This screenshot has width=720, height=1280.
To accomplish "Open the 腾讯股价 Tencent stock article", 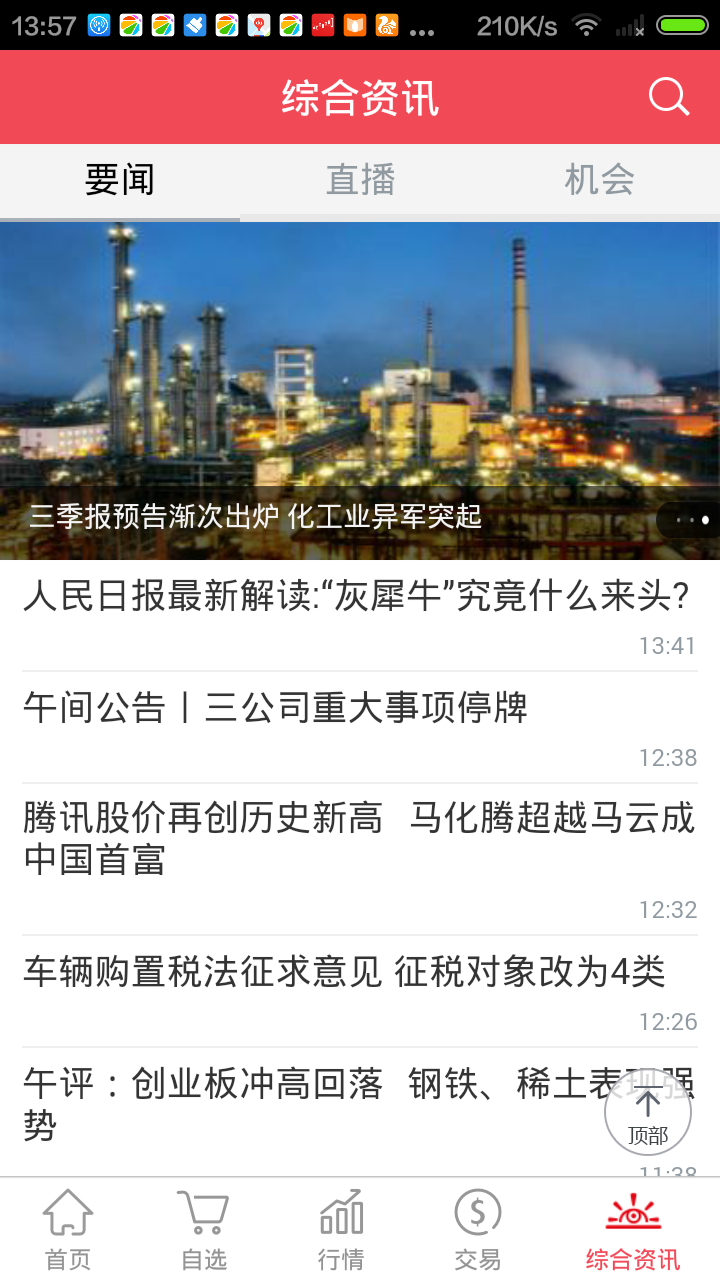I will pos(360,842).
